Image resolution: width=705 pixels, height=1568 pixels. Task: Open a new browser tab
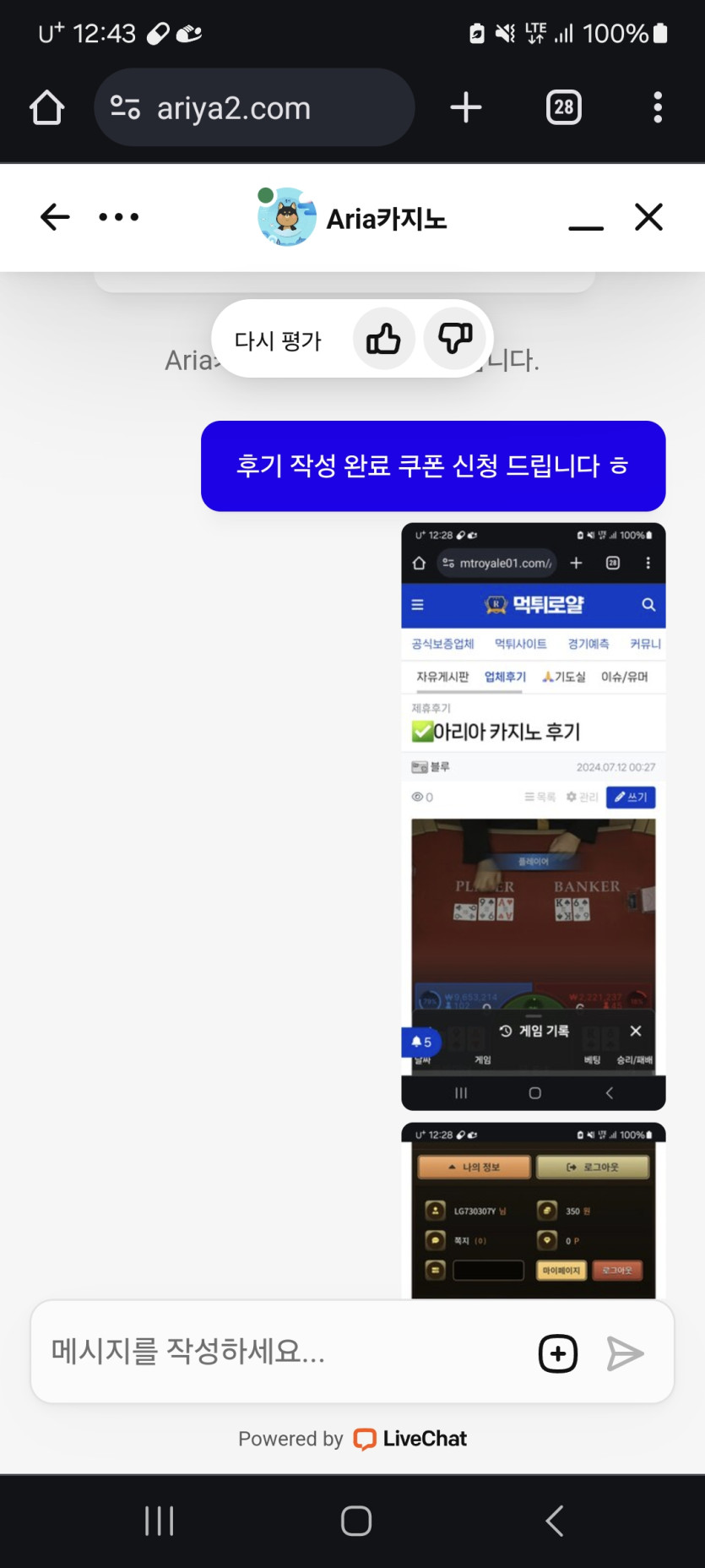click(466, 107)
